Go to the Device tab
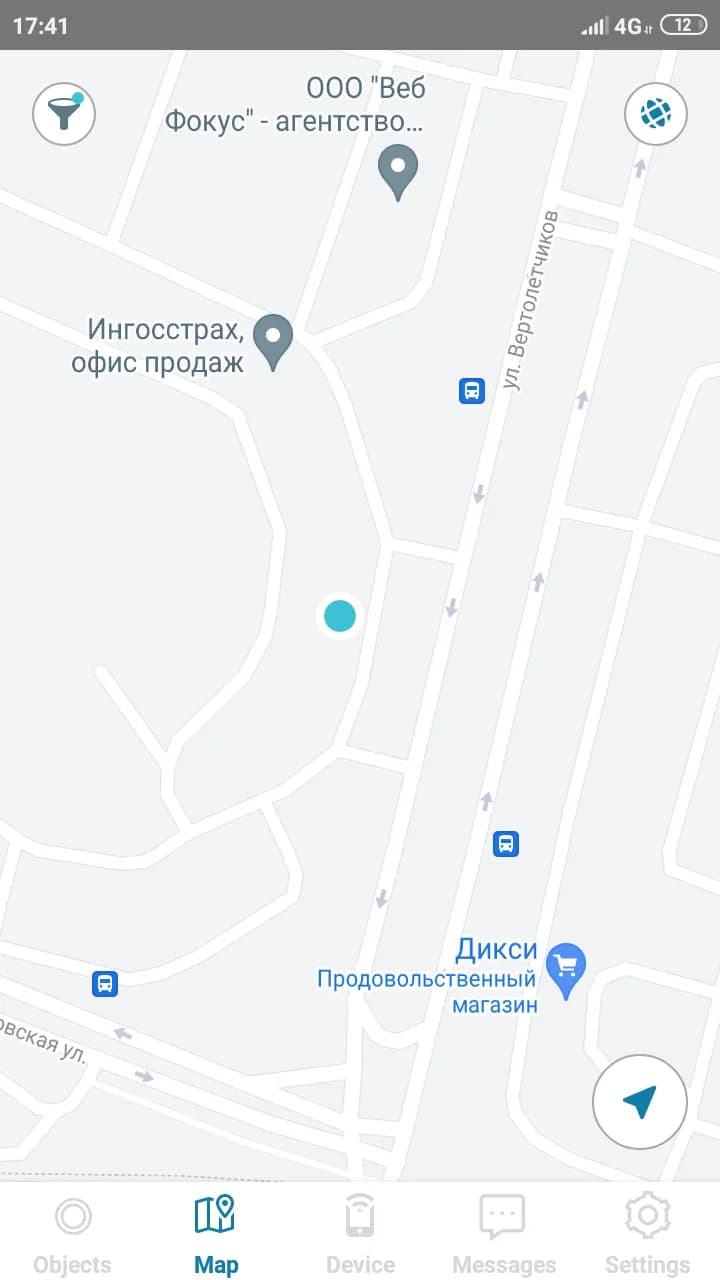The image size is (720, 1280). [x=360, y=1235]
